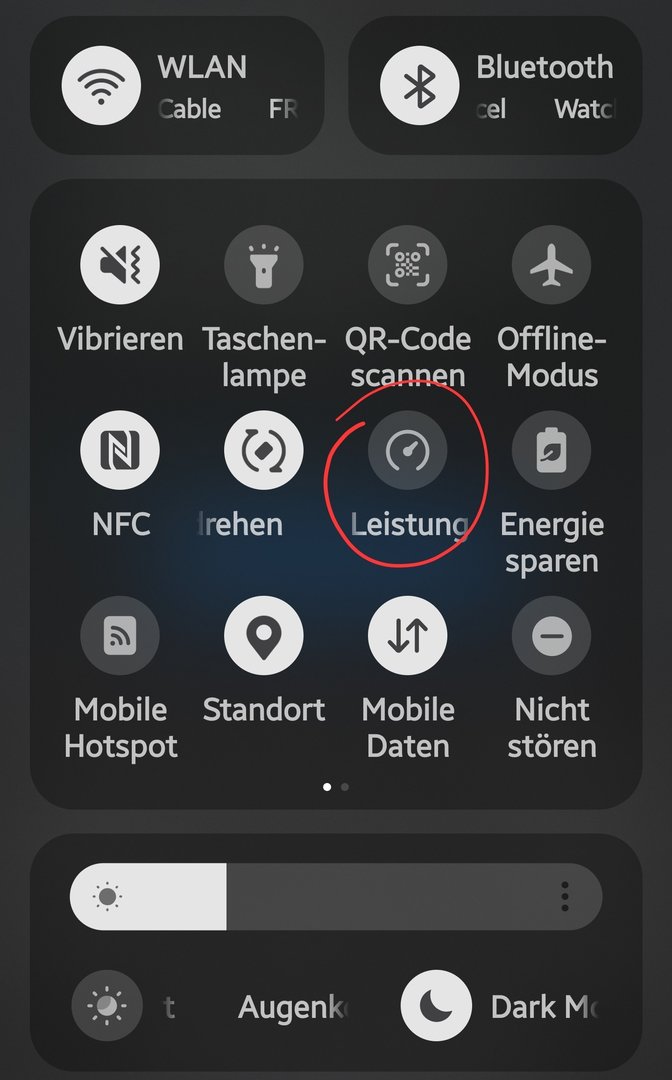Toggle the Vibrieren sound mode
The image size is (672, 1080).
click(x=120, y=266)
